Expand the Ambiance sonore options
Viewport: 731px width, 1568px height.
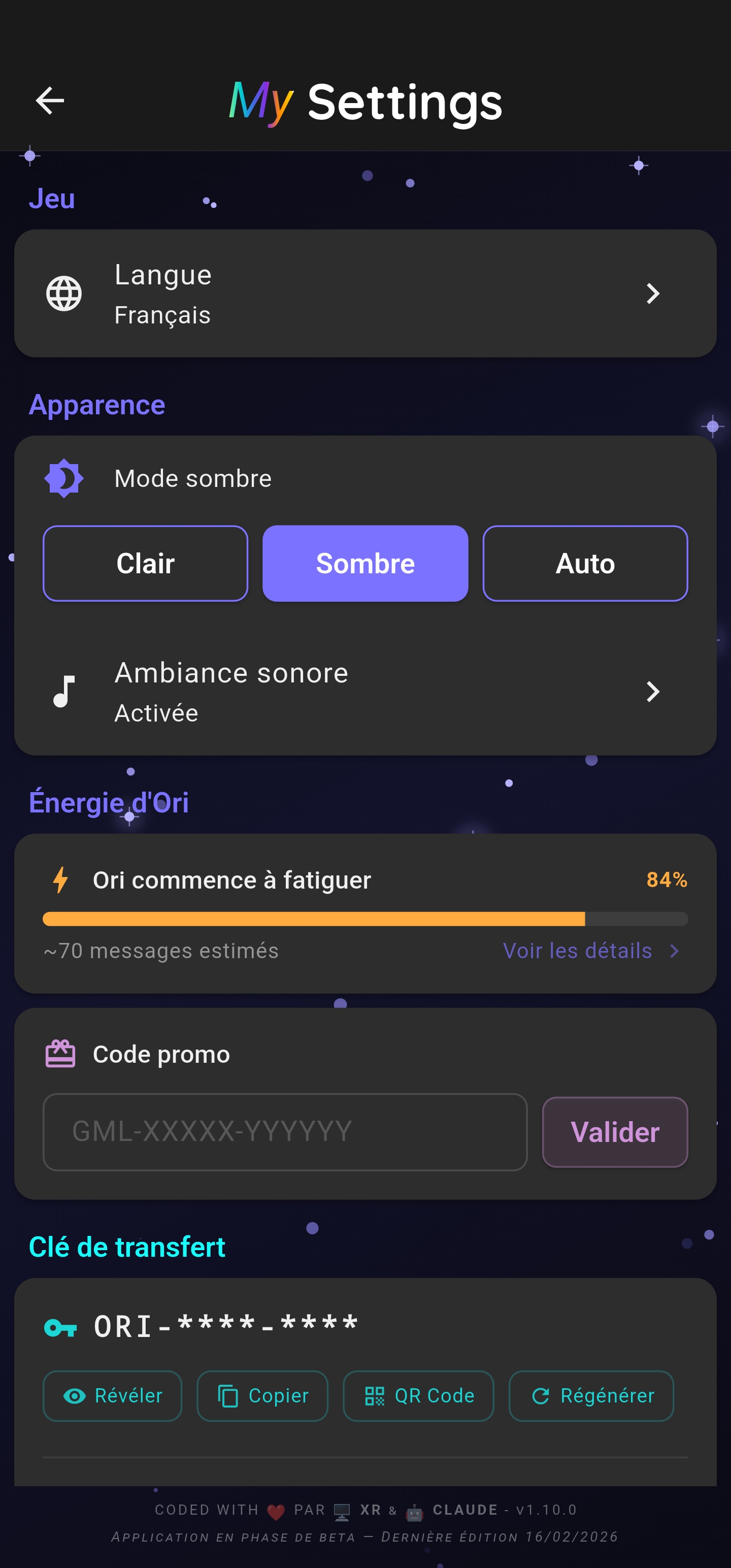(x=652, y=692)
